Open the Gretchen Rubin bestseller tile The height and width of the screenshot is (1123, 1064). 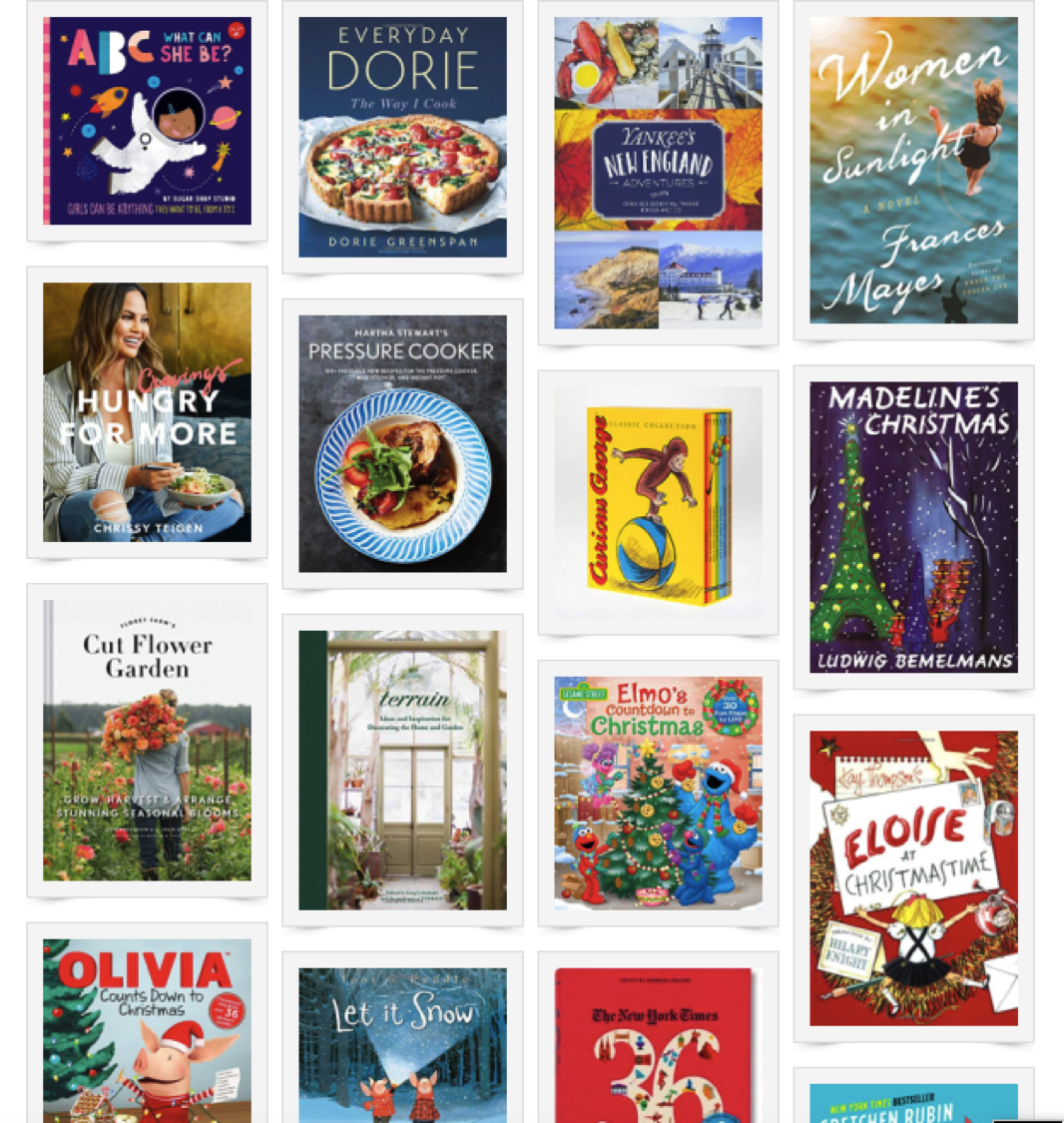(913, 1102)
